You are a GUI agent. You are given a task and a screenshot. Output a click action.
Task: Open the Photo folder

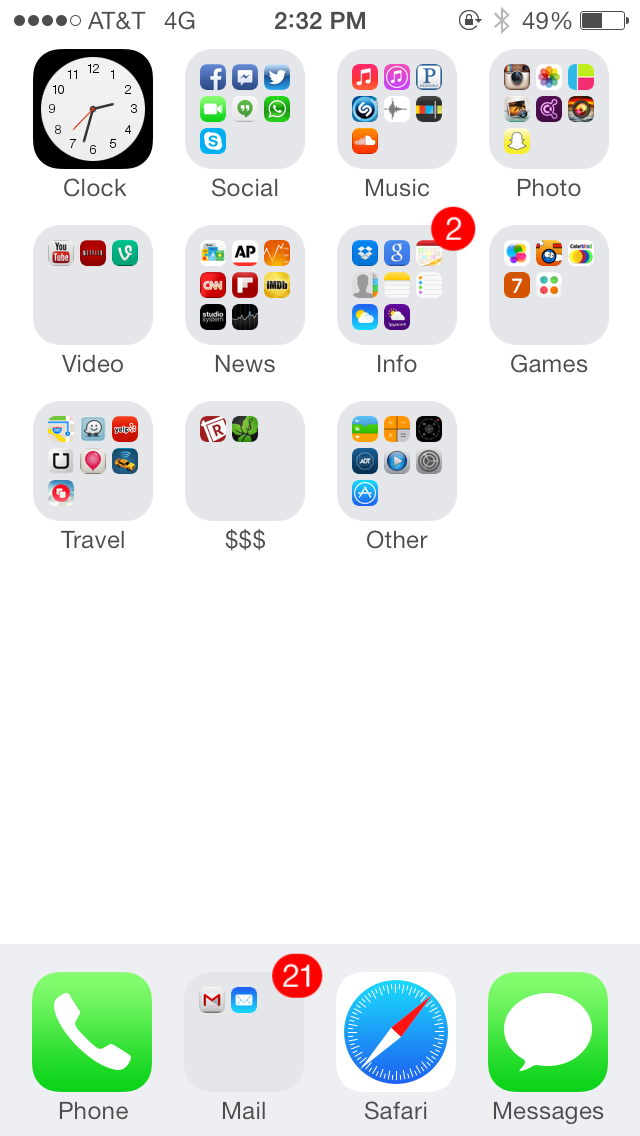[x=549, y=109]
